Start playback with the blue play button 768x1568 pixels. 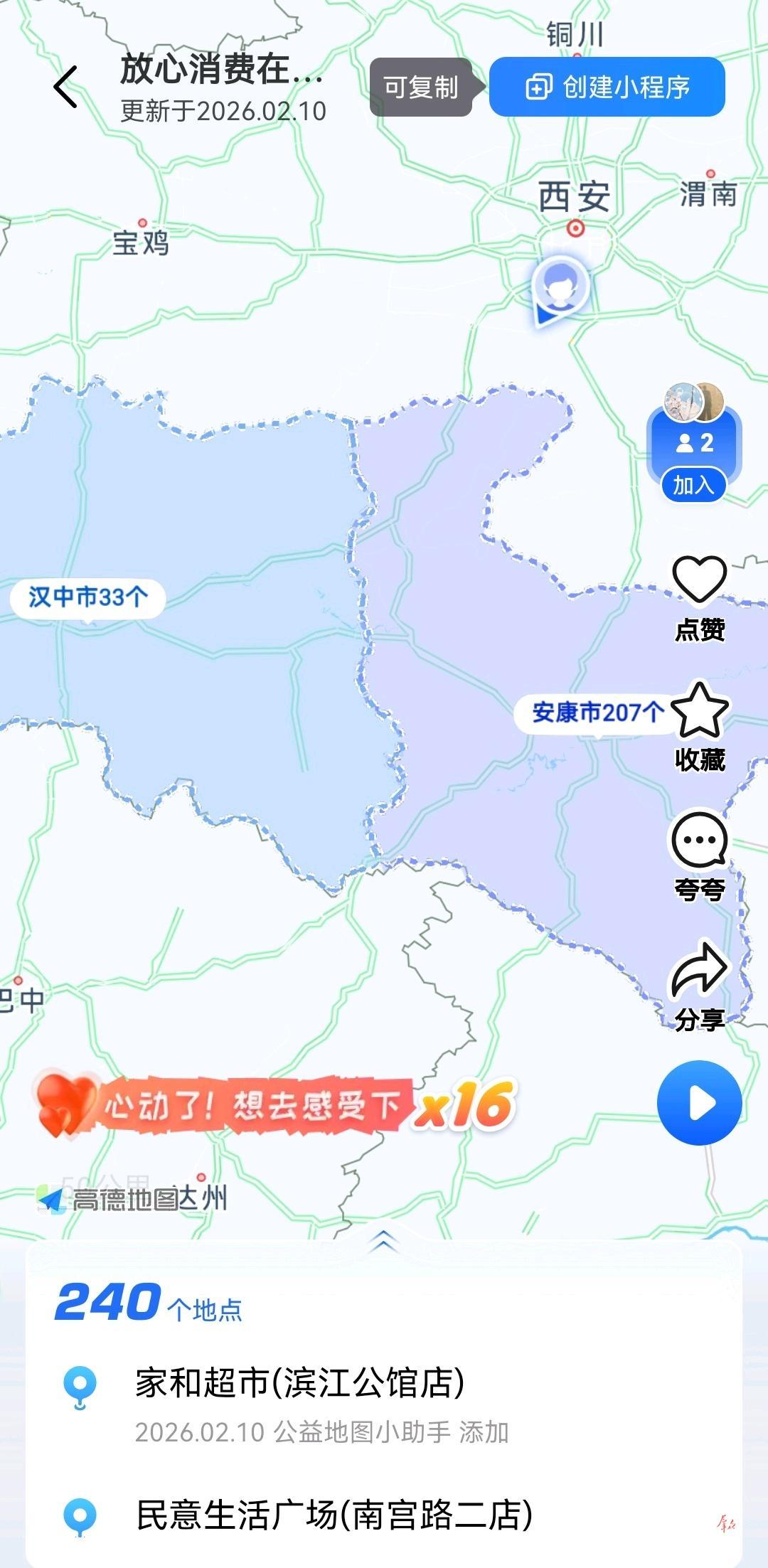[x=699, y=1103]
